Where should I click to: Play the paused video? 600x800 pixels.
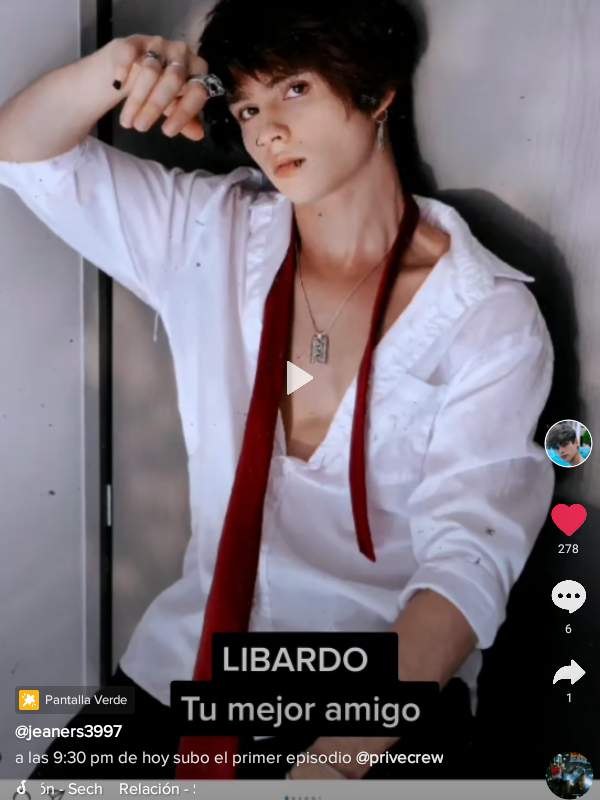coord(299,378)
